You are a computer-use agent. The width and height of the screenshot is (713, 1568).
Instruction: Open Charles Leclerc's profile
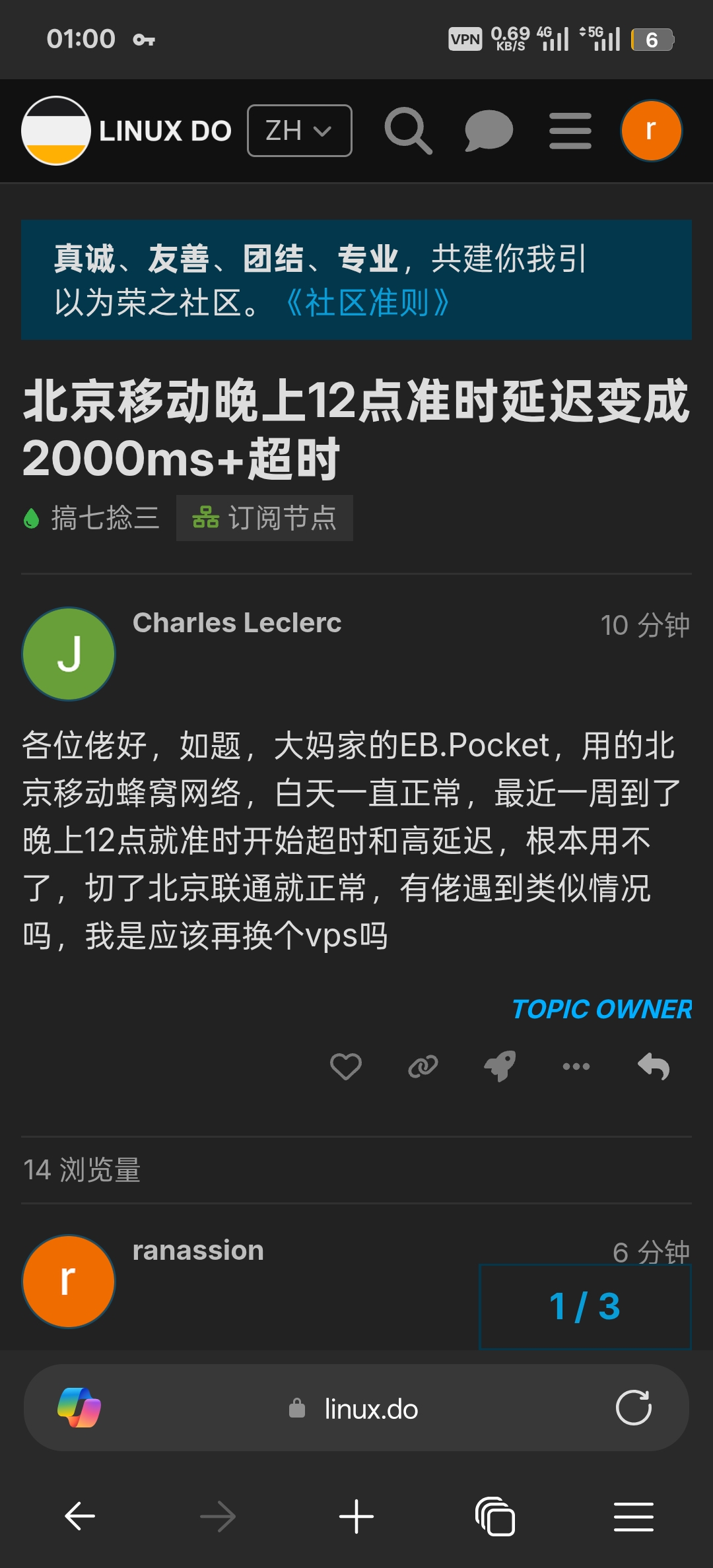pos(237,622)
